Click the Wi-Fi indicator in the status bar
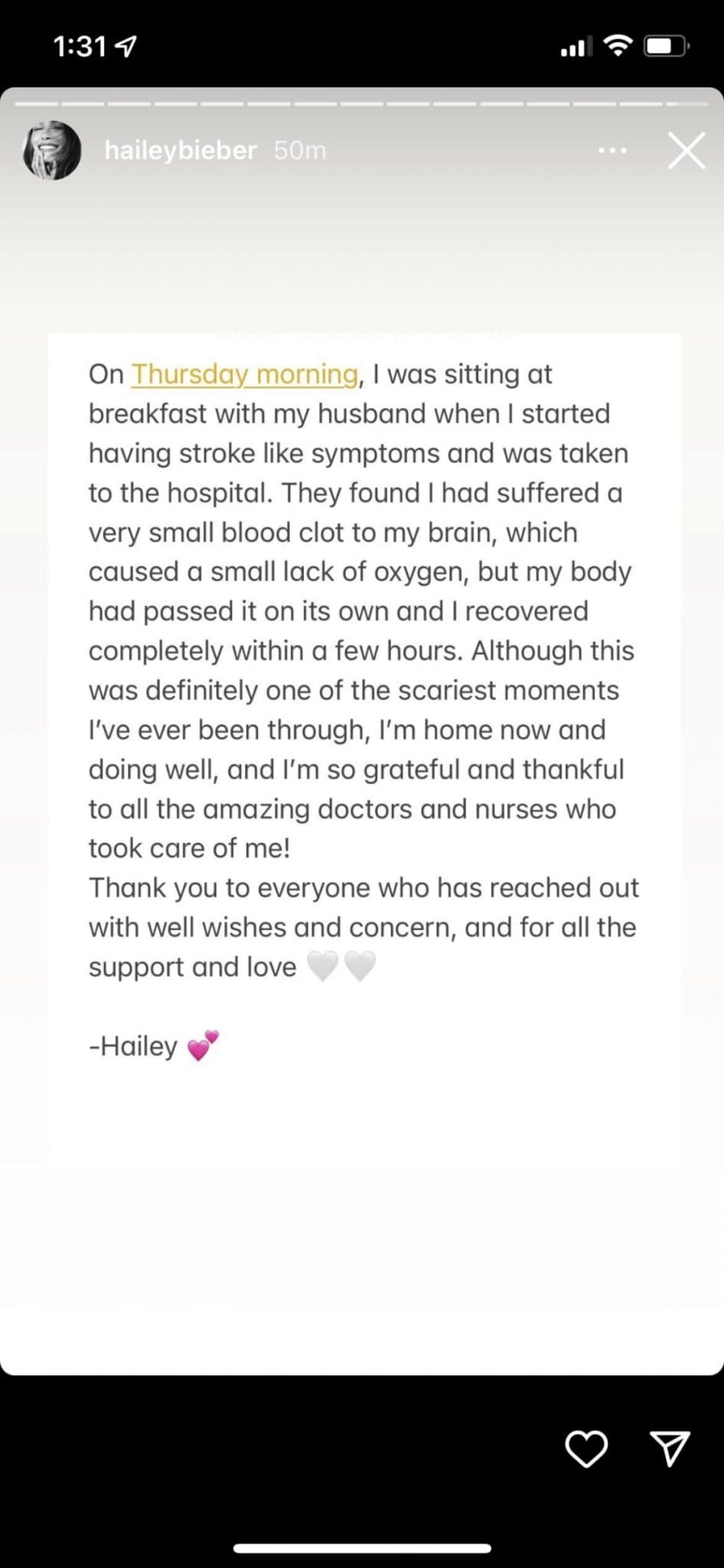The image size is (724, 1568). 618,46
